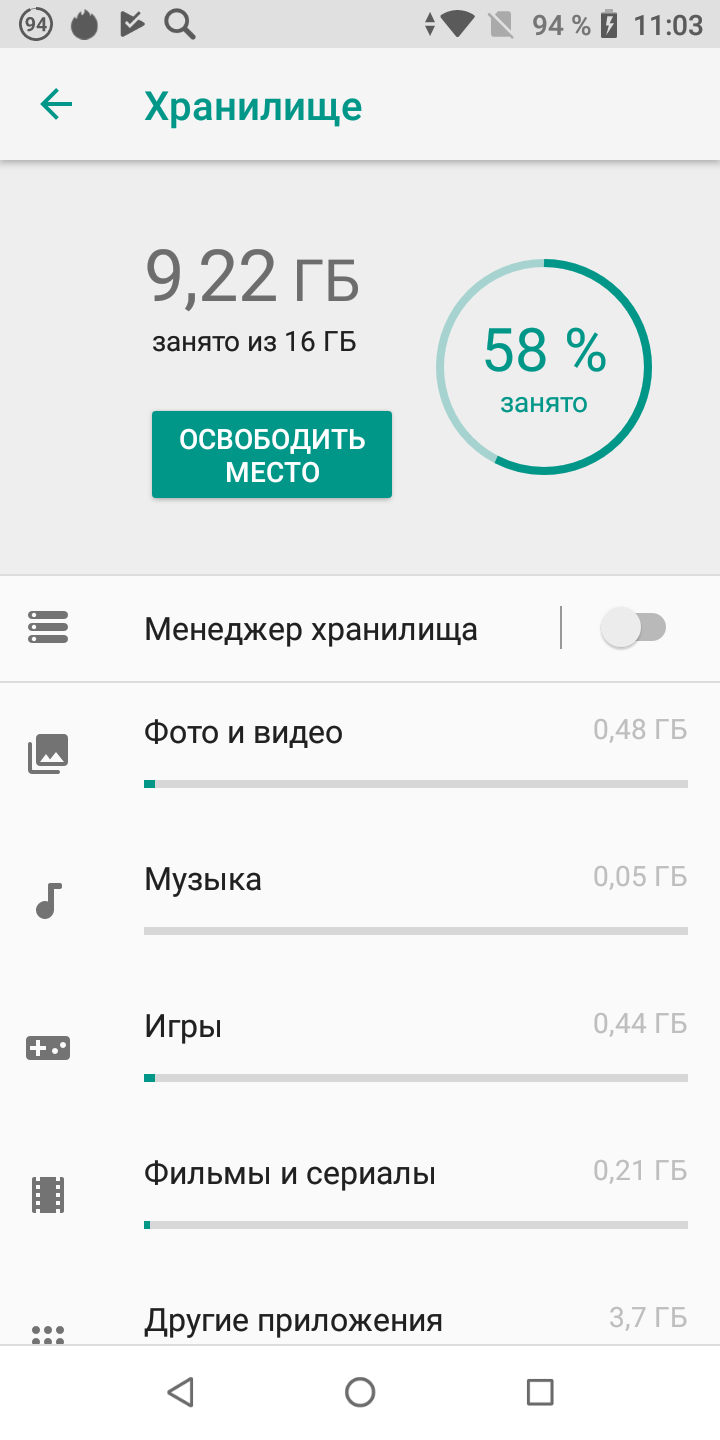Viewport: 720px width, 1440px height.
Task: Open Фото и видео storage details
Action: [x=360, y=757]
